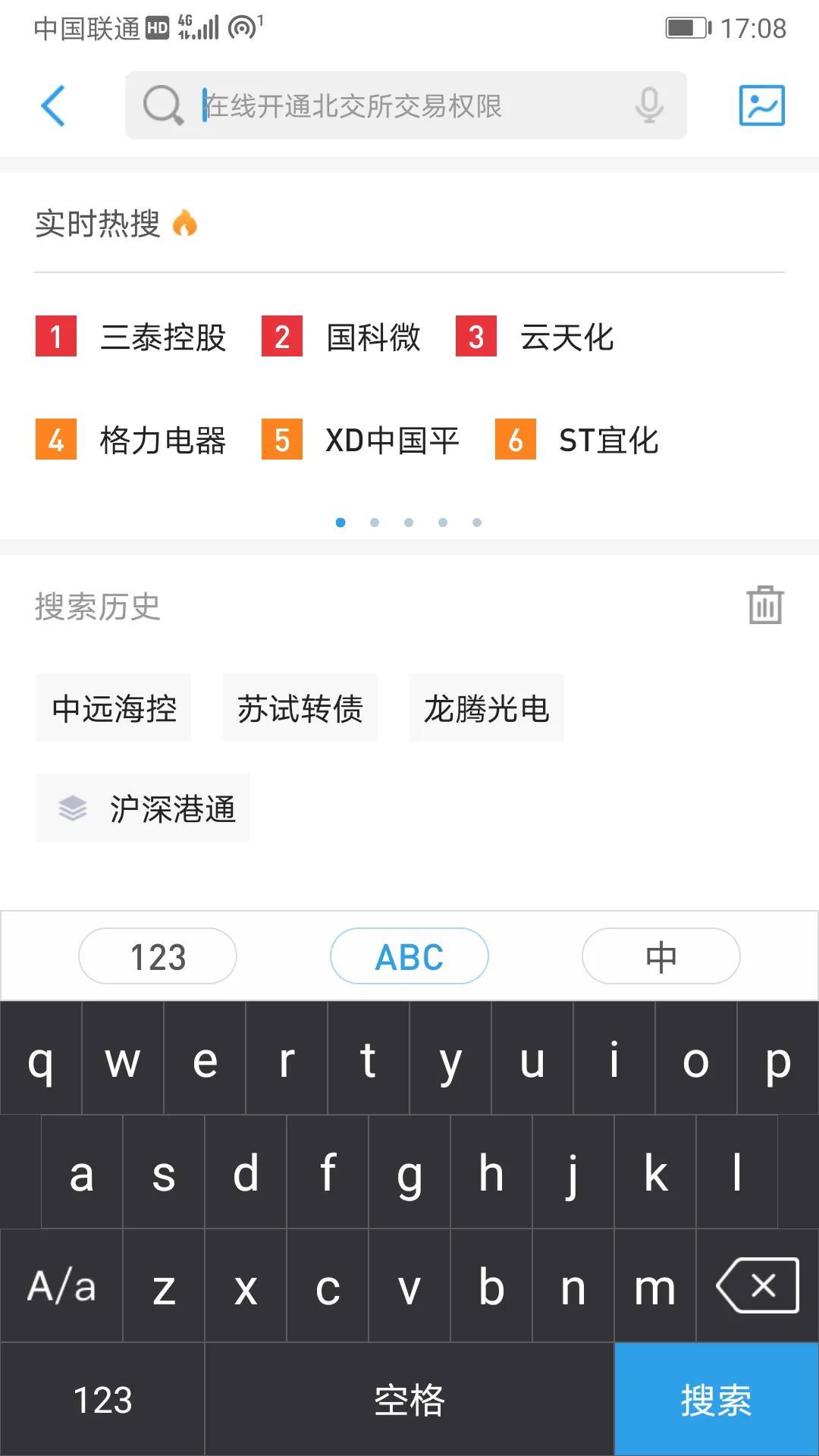The height and width of the screenshot is (1456, 819).
Task: Toggle letter case with A/a key
Action: coord(61,1285)
